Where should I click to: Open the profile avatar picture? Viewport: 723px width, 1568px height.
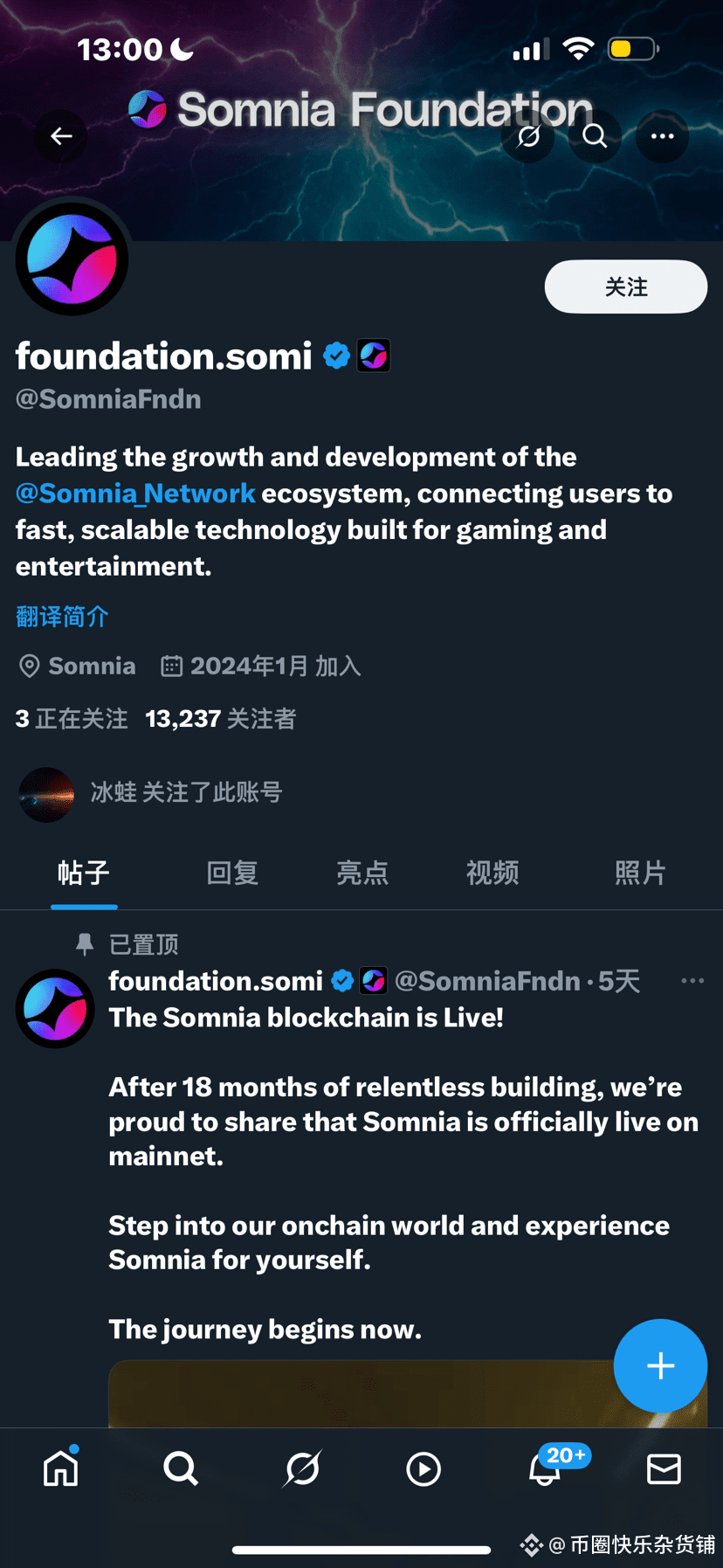pos(72,259)
